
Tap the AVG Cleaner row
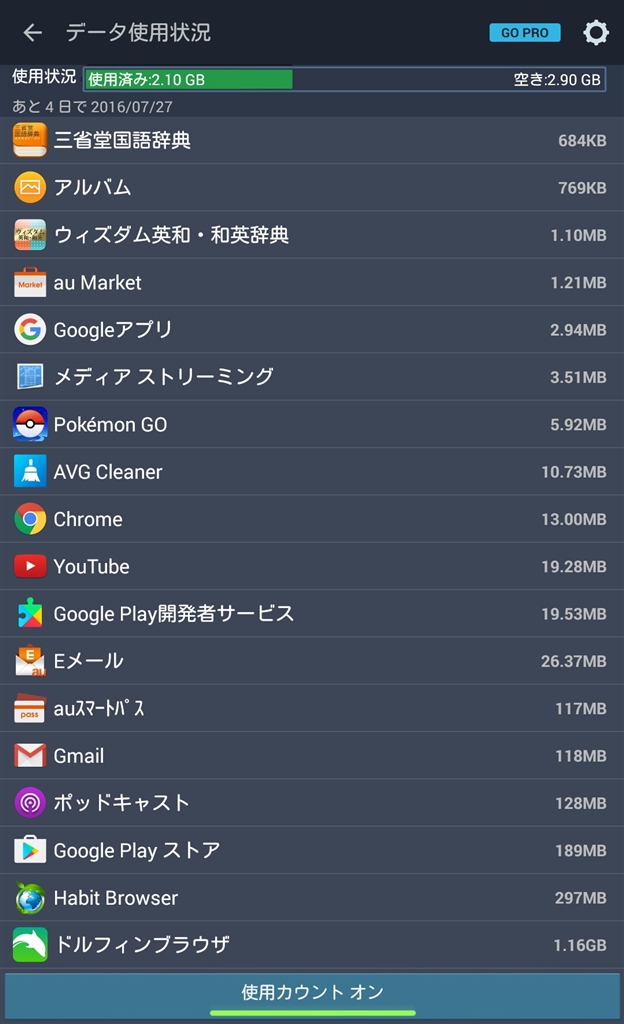pyautogui.click(x=312, y=471)
